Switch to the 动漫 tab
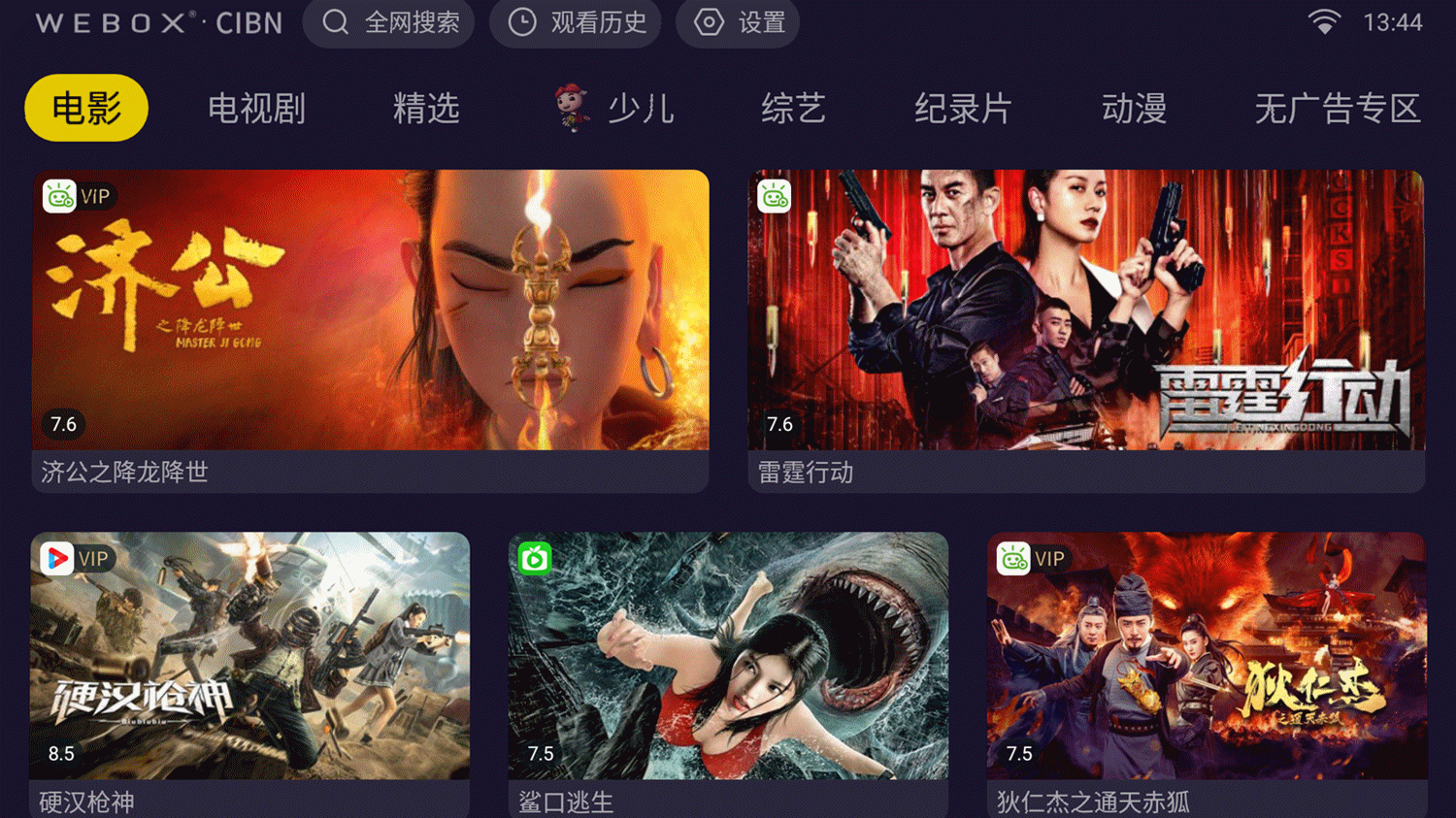 [1134, 108]
